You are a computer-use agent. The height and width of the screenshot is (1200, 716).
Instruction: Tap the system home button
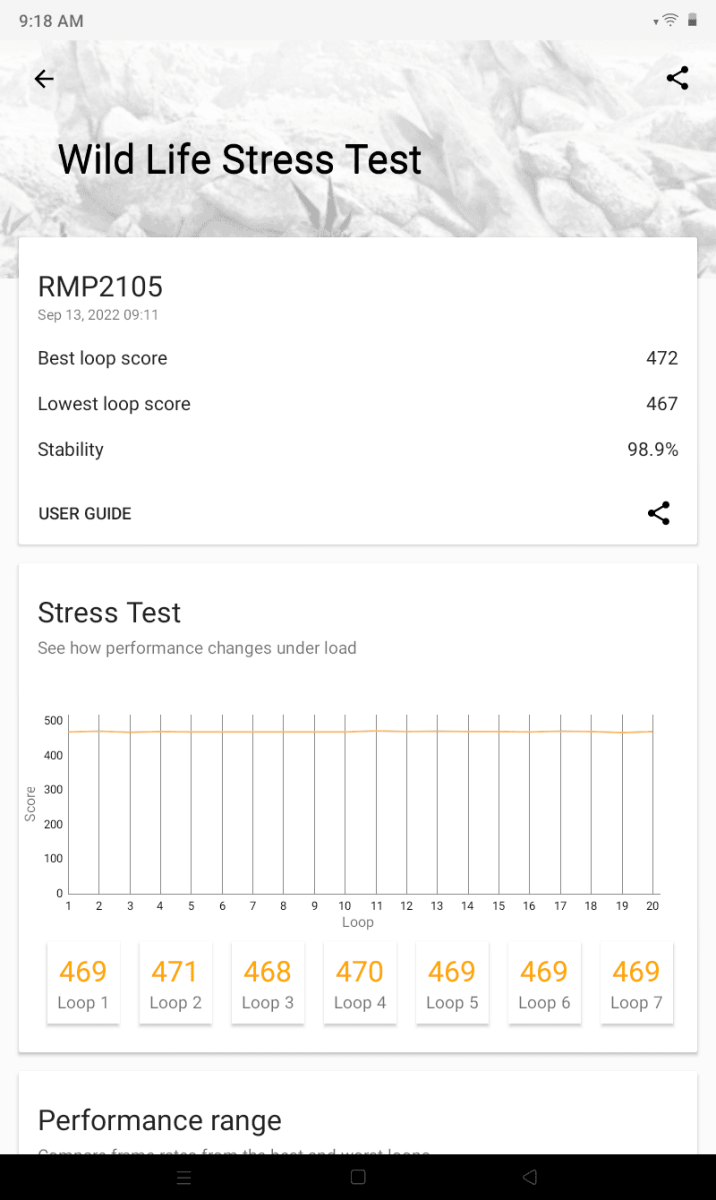(358, 1177)
